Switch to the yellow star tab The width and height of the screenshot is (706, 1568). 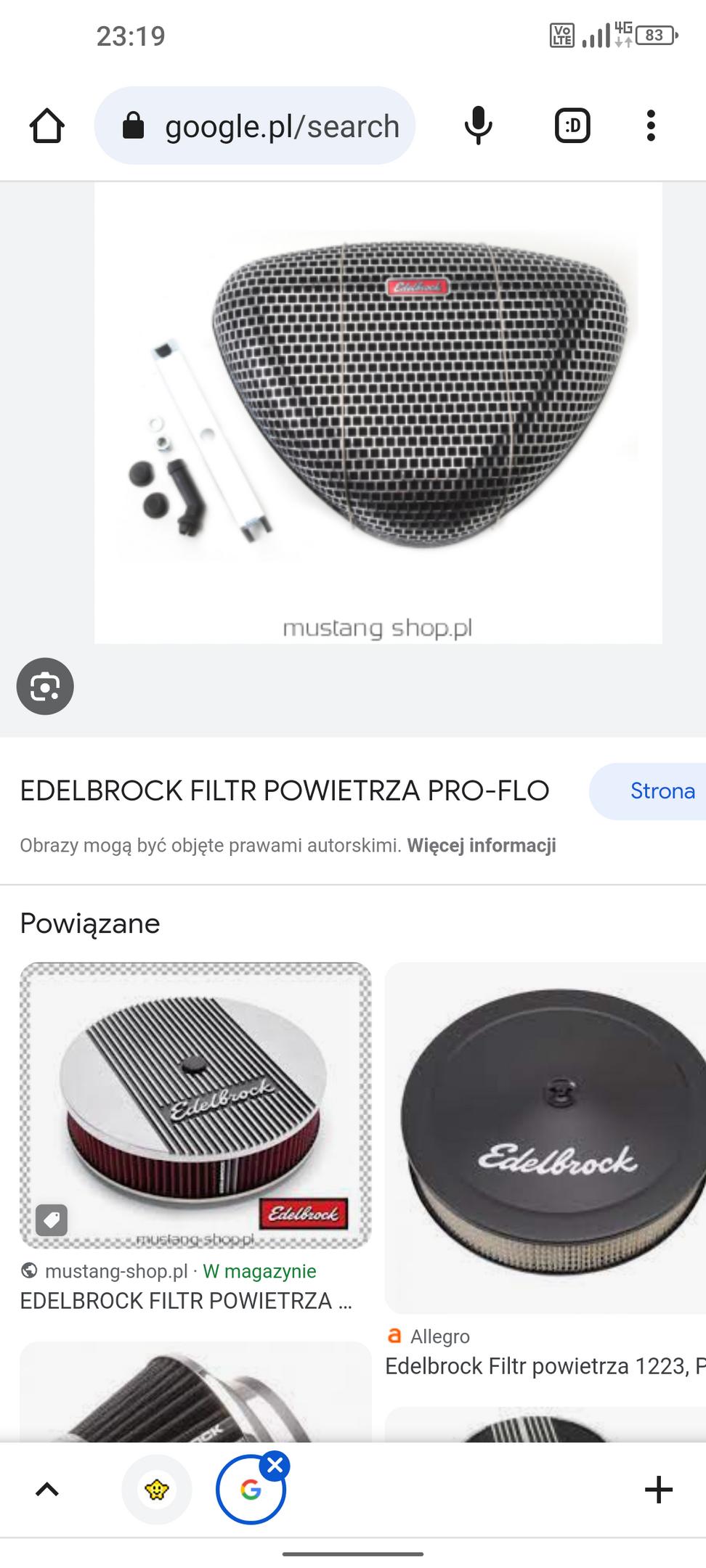pos(157,1490)
